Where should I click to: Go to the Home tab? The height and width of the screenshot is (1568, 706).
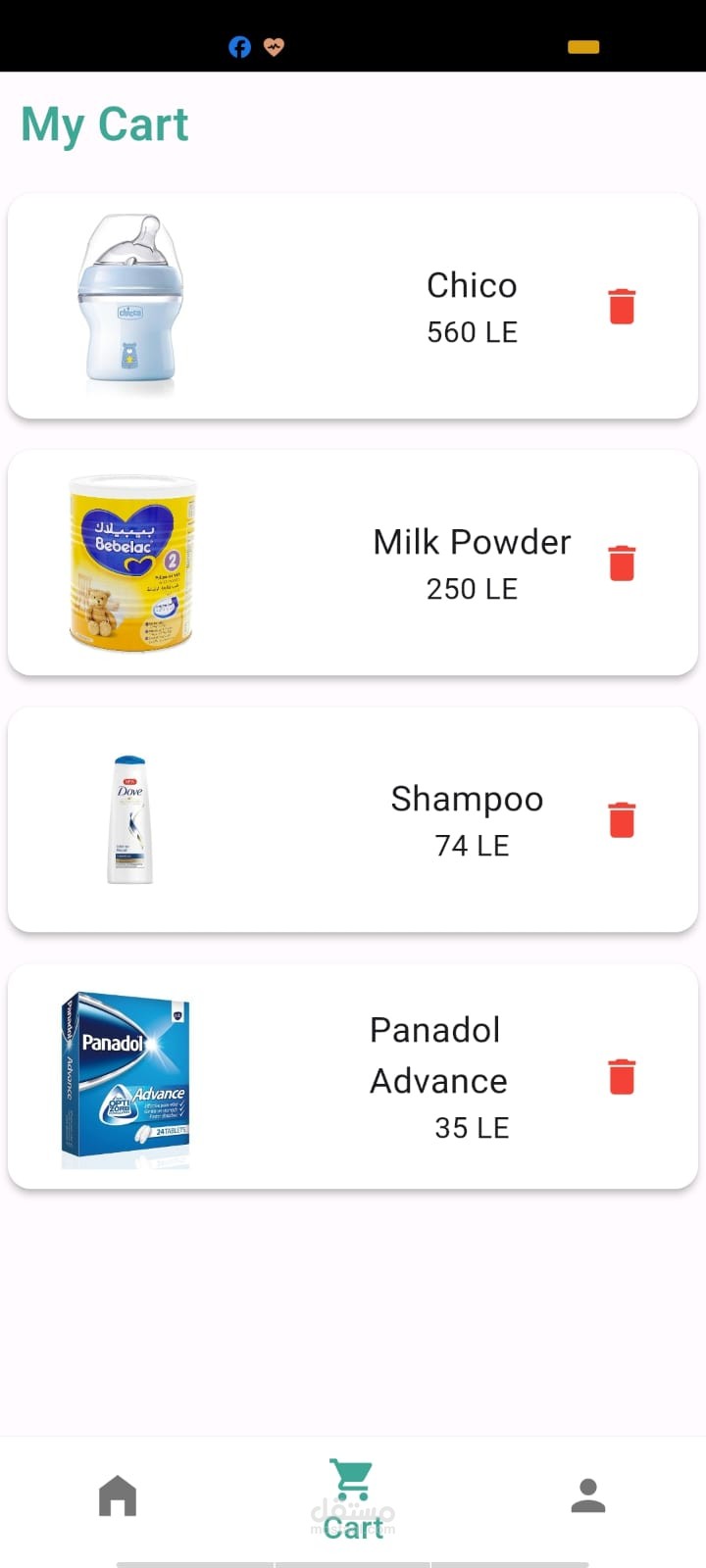point(118,1496)
